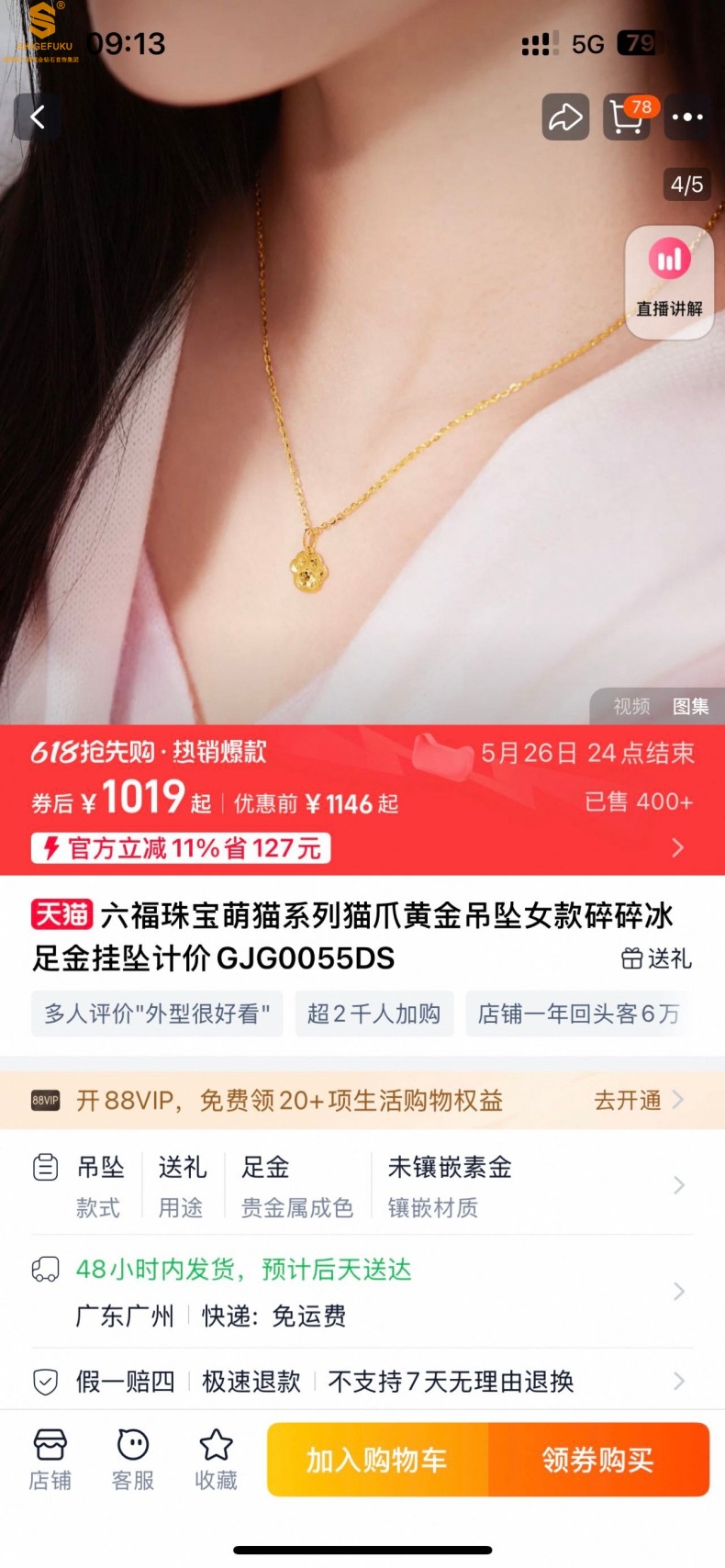Open the shipping and delivery details

(x=679, y=1292)
